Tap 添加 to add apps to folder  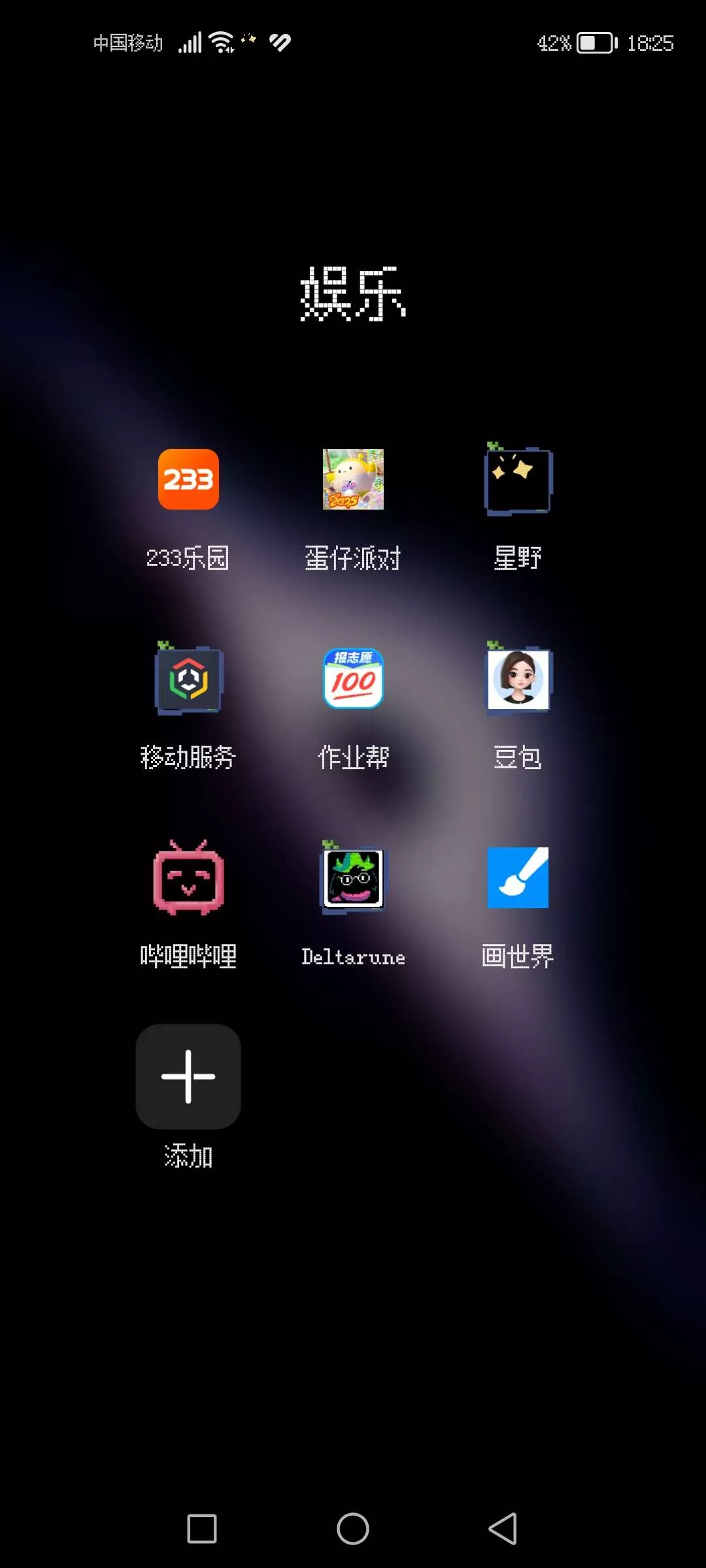tap(188, 1076)
